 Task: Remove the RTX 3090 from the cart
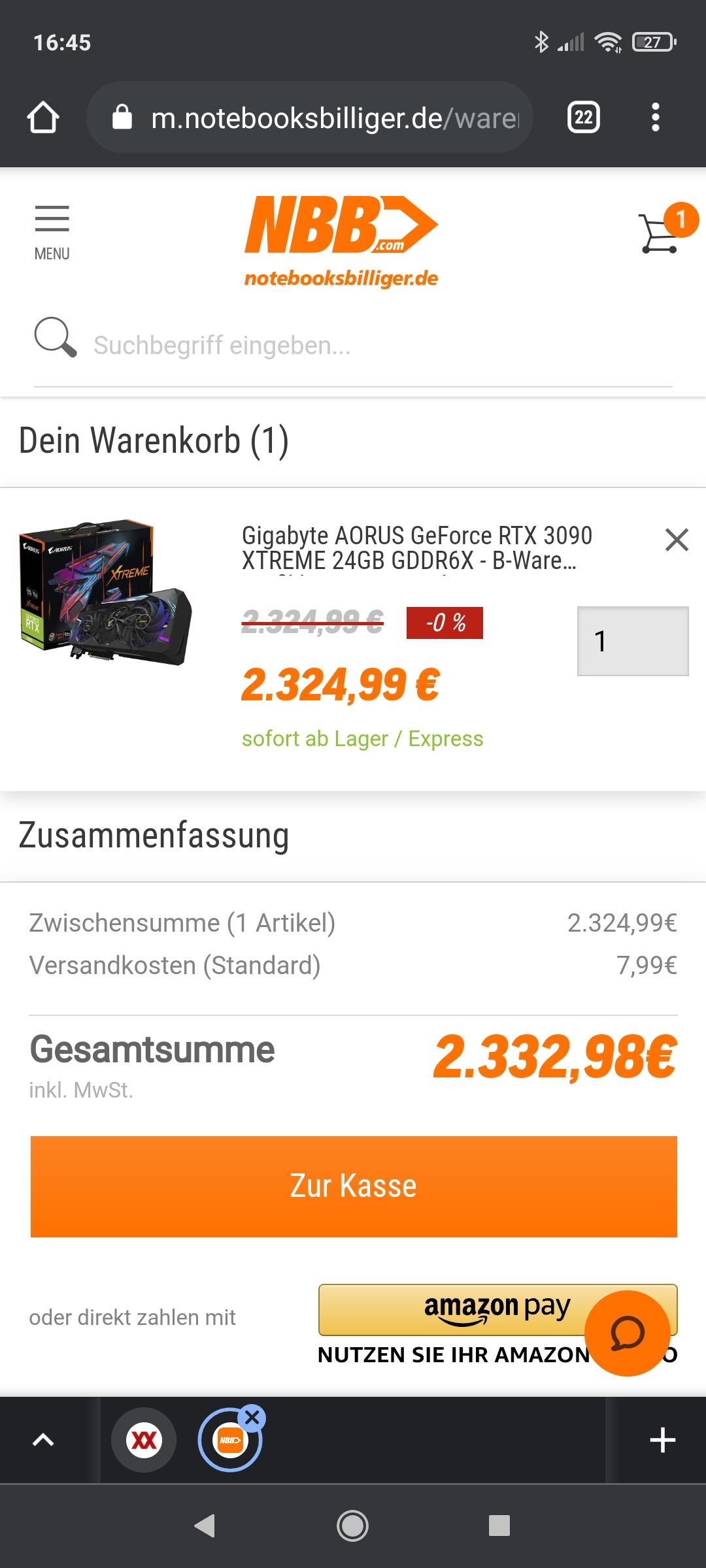click(x=677, y=540)
